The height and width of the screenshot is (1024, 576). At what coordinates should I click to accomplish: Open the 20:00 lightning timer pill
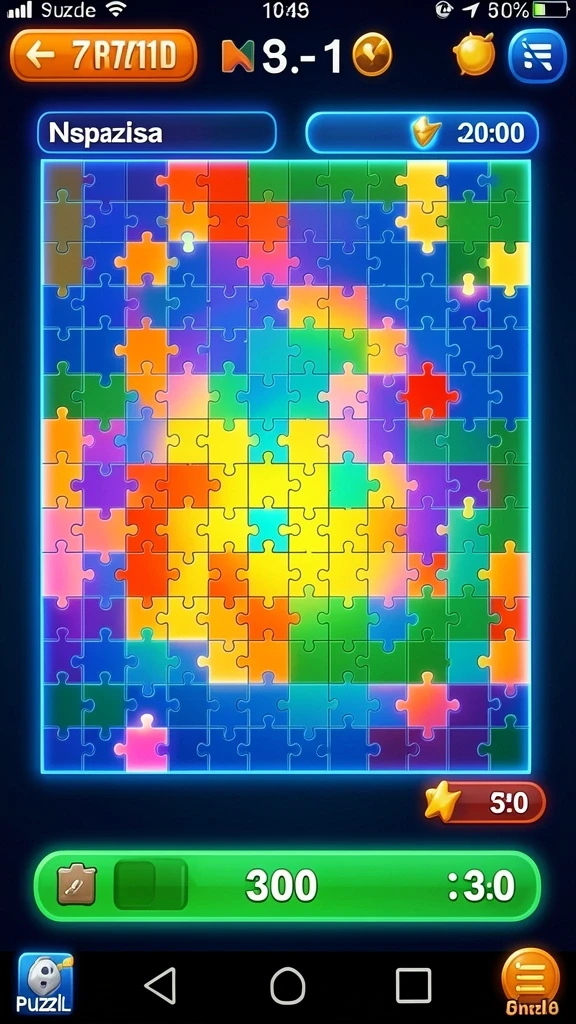(x=422, y=133)
